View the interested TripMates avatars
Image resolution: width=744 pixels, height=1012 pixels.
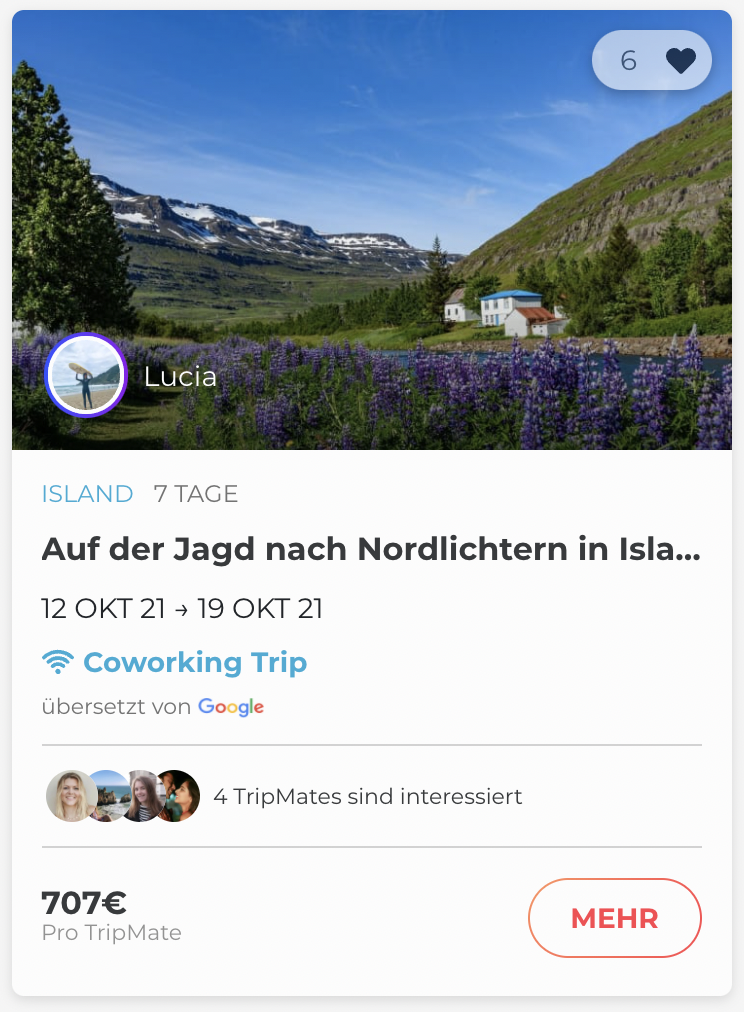(x=123, y=796)
